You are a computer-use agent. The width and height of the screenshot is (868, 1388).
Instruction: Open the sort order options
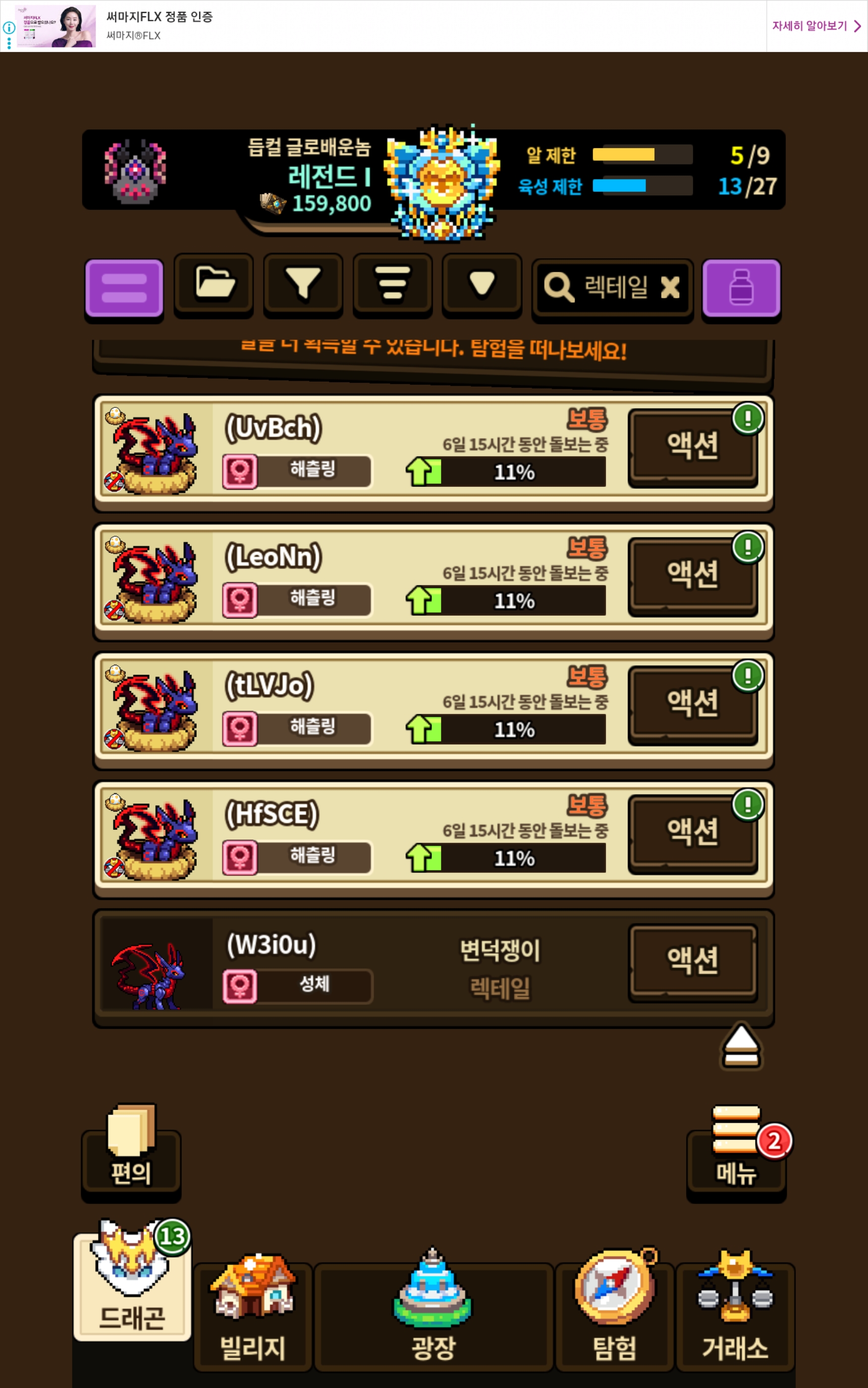point(392,284)
